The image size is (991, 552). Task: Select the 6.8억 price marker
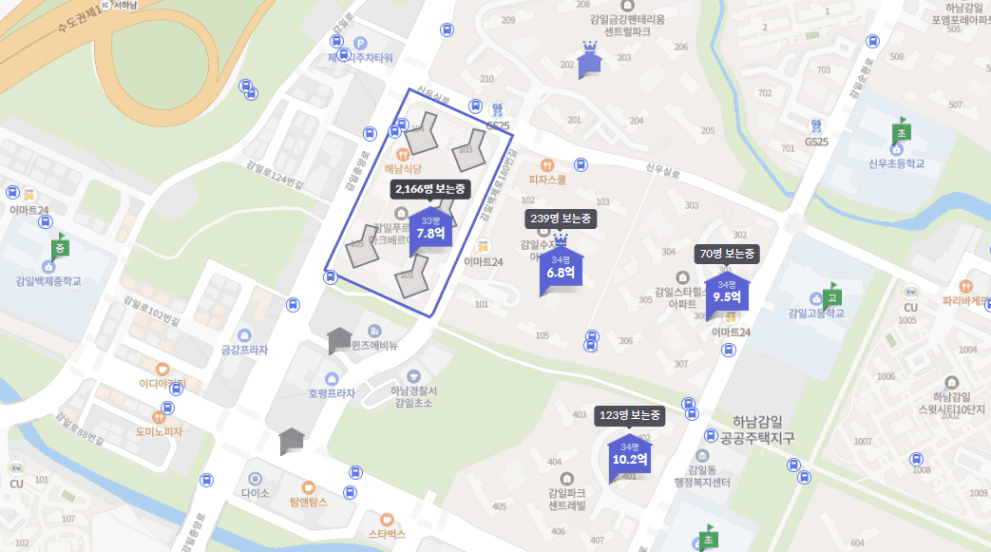560,268
